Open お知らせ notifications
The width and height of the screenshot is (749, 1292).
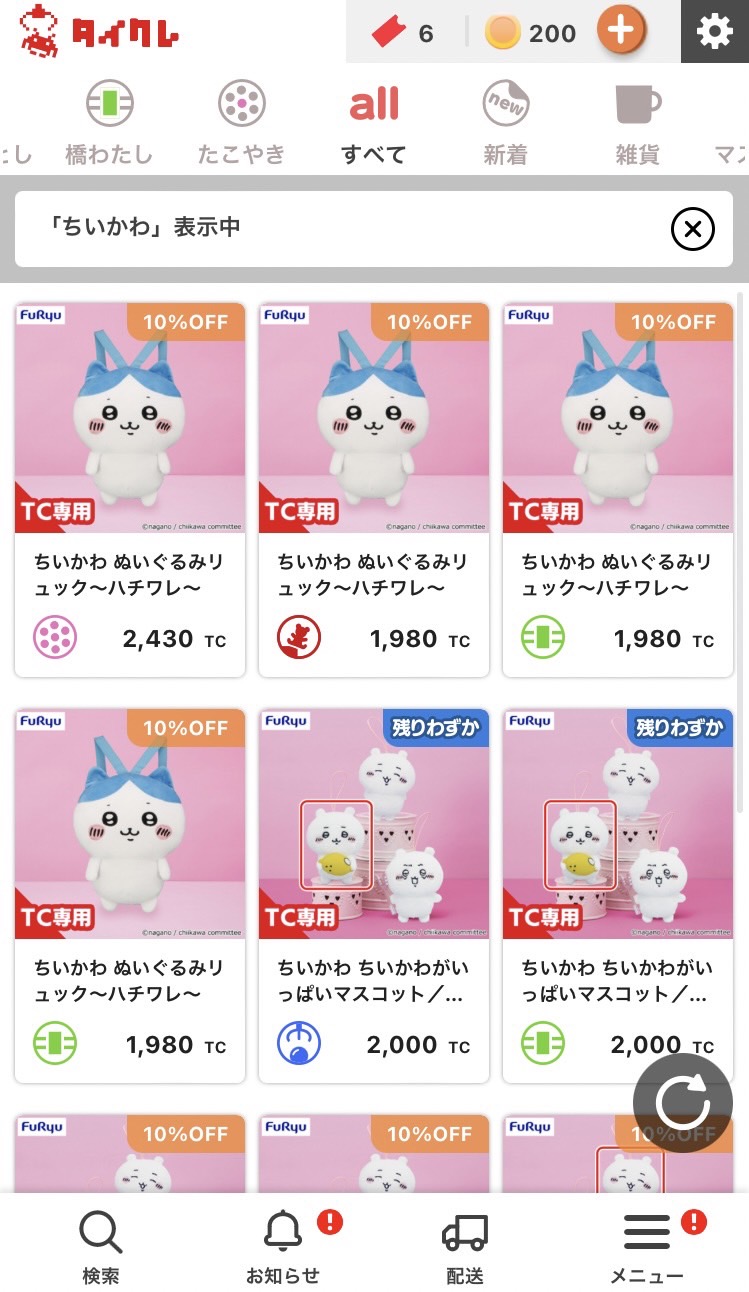(x=284, y=1245)
